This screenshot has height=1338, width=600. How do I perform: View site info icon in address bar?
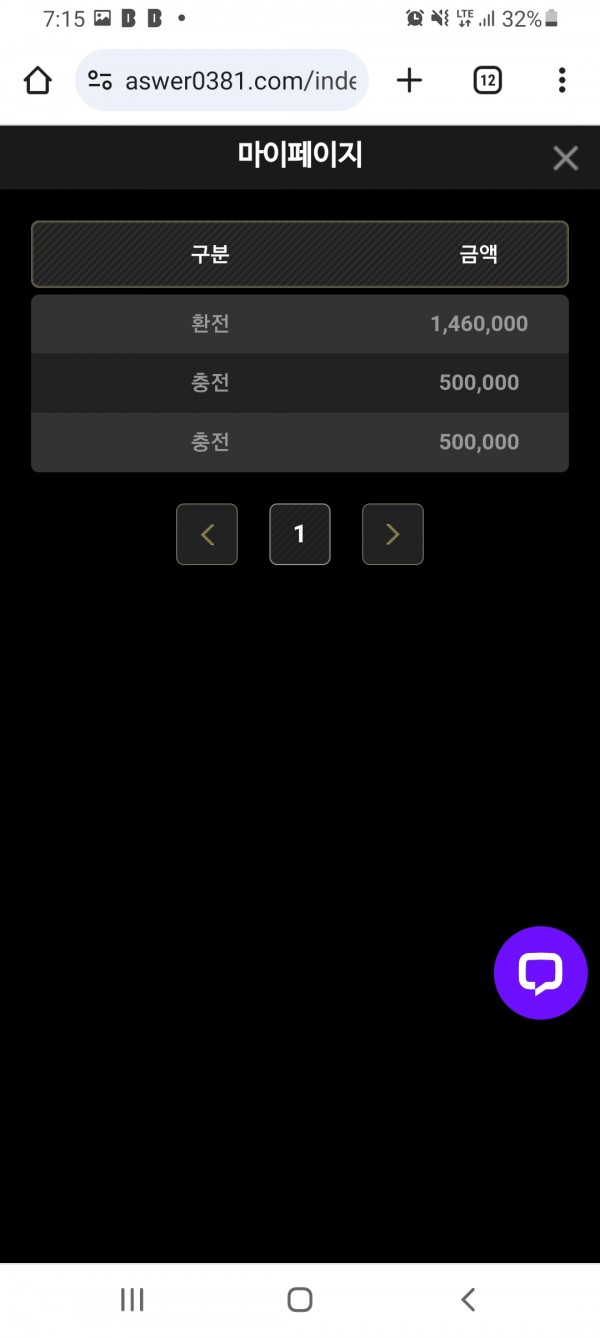click(99, 80)
